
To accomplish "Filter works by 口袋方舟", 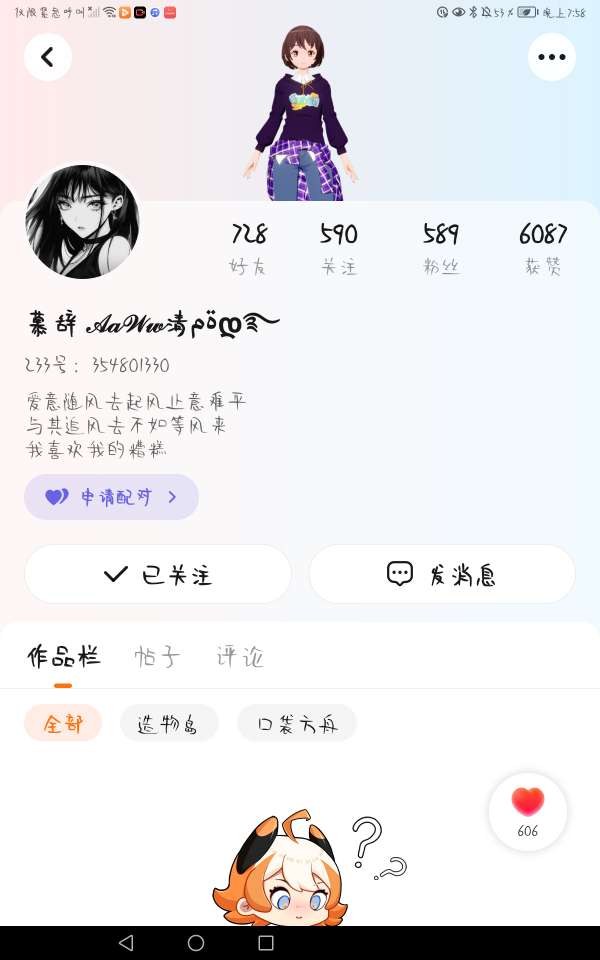I will pyautogui.click(x=297, y=723).
